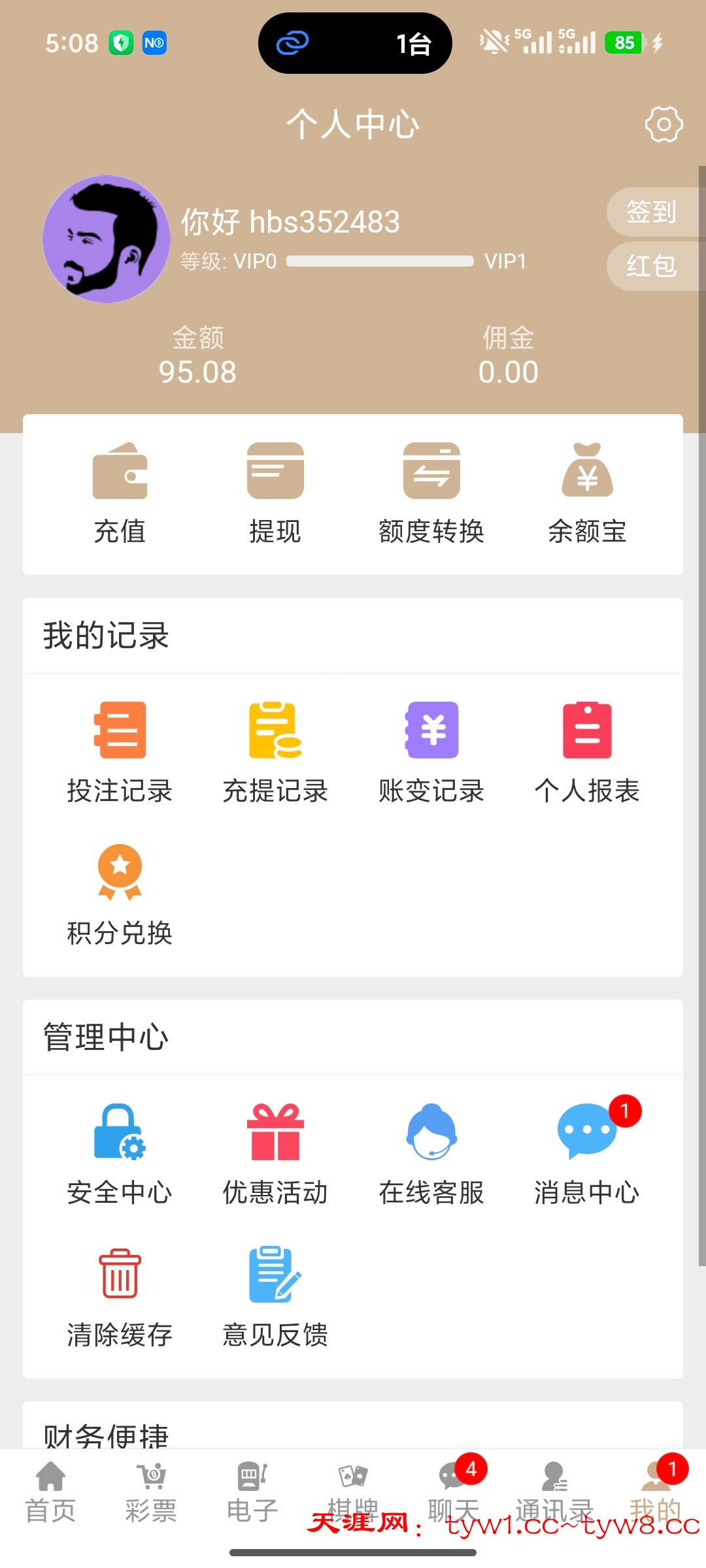Contact 在线客服 online support
706x1568 pixels.
click(x=431, y=1154)
